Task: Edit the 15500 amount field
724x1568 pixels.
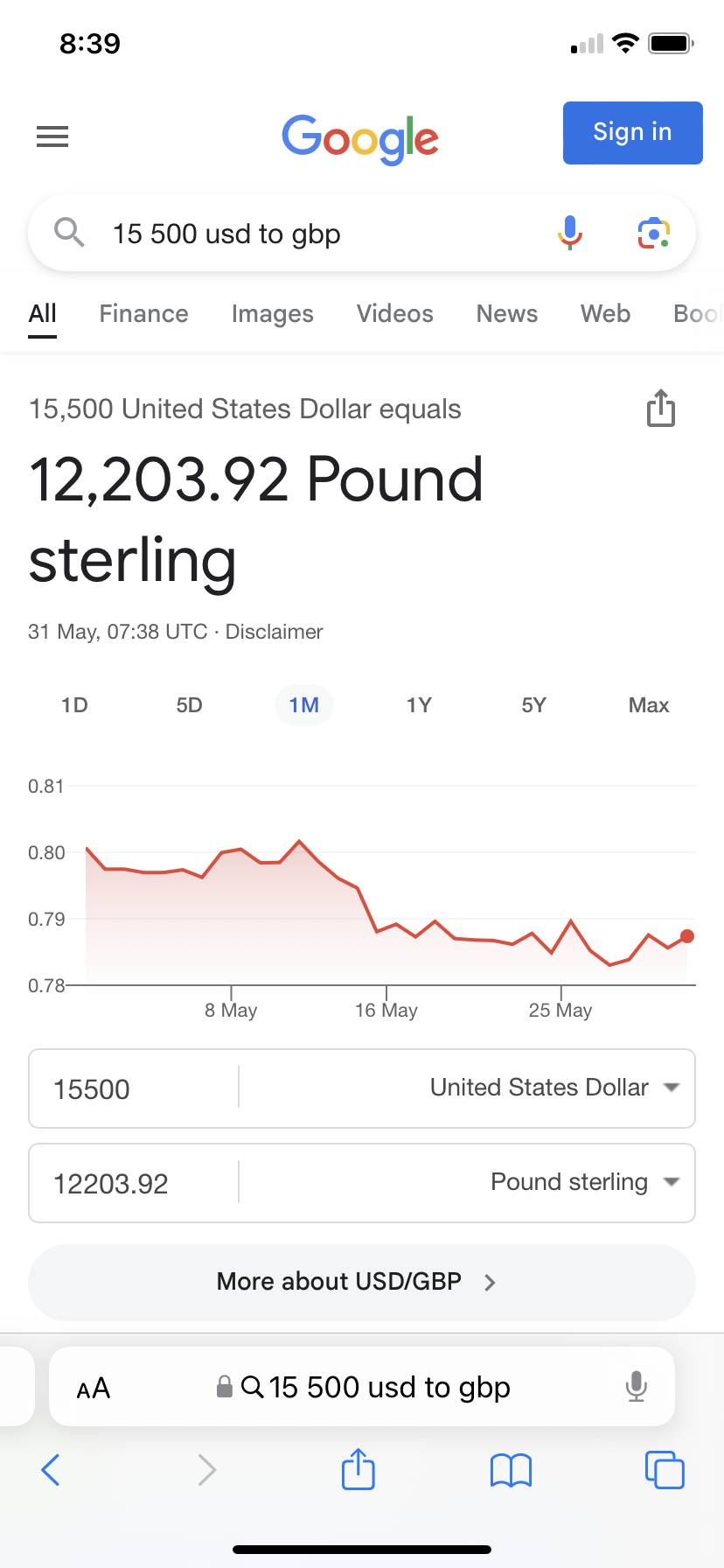Action: tap(134, 1088)
